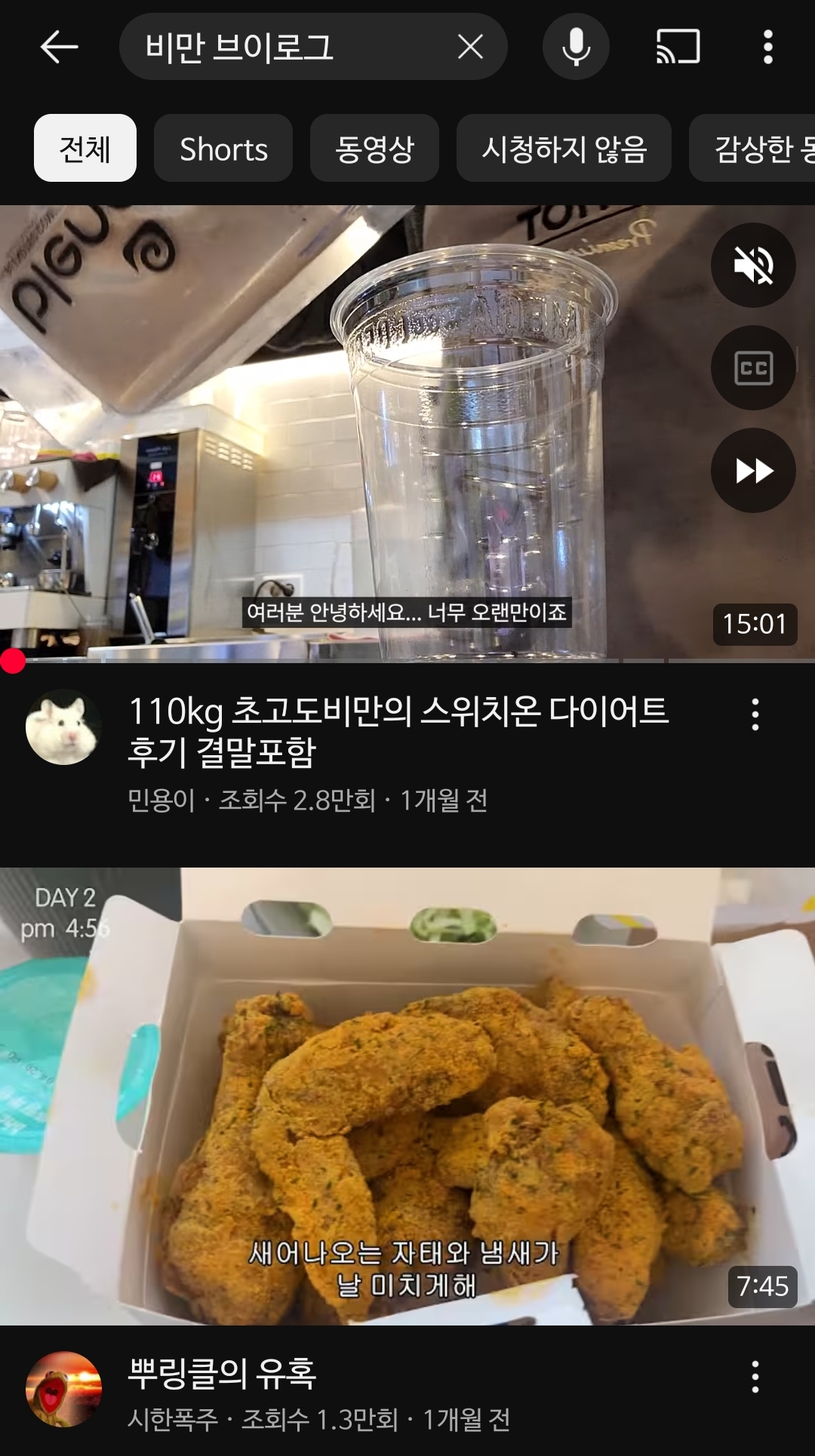Viewport: 815px width, 1456px height.
Task: Tap the voice search microphone icon
Action: (x=576, y=47)
